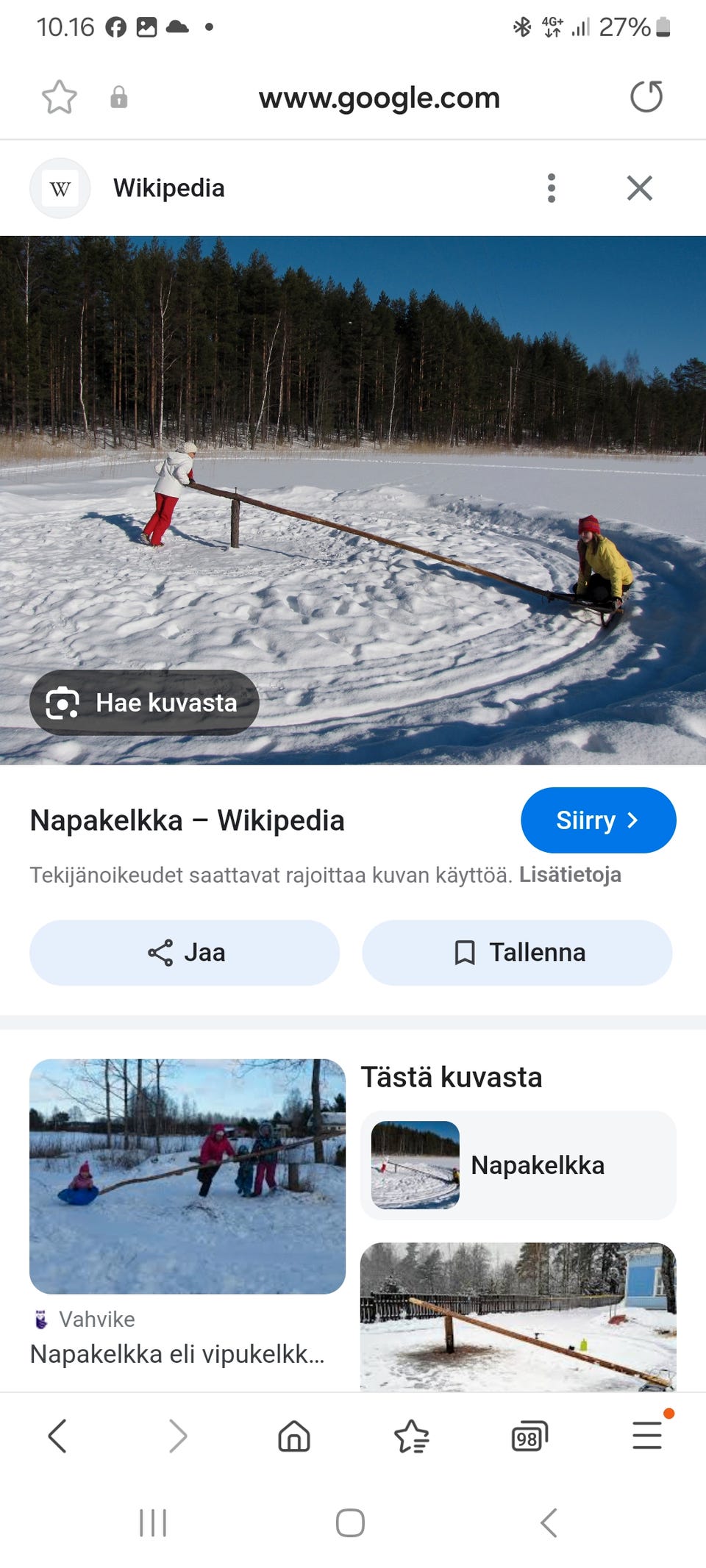Open the three-dot menu on Wikipedia card
Screen dimensions: 706x1568
tap(552, 187)
